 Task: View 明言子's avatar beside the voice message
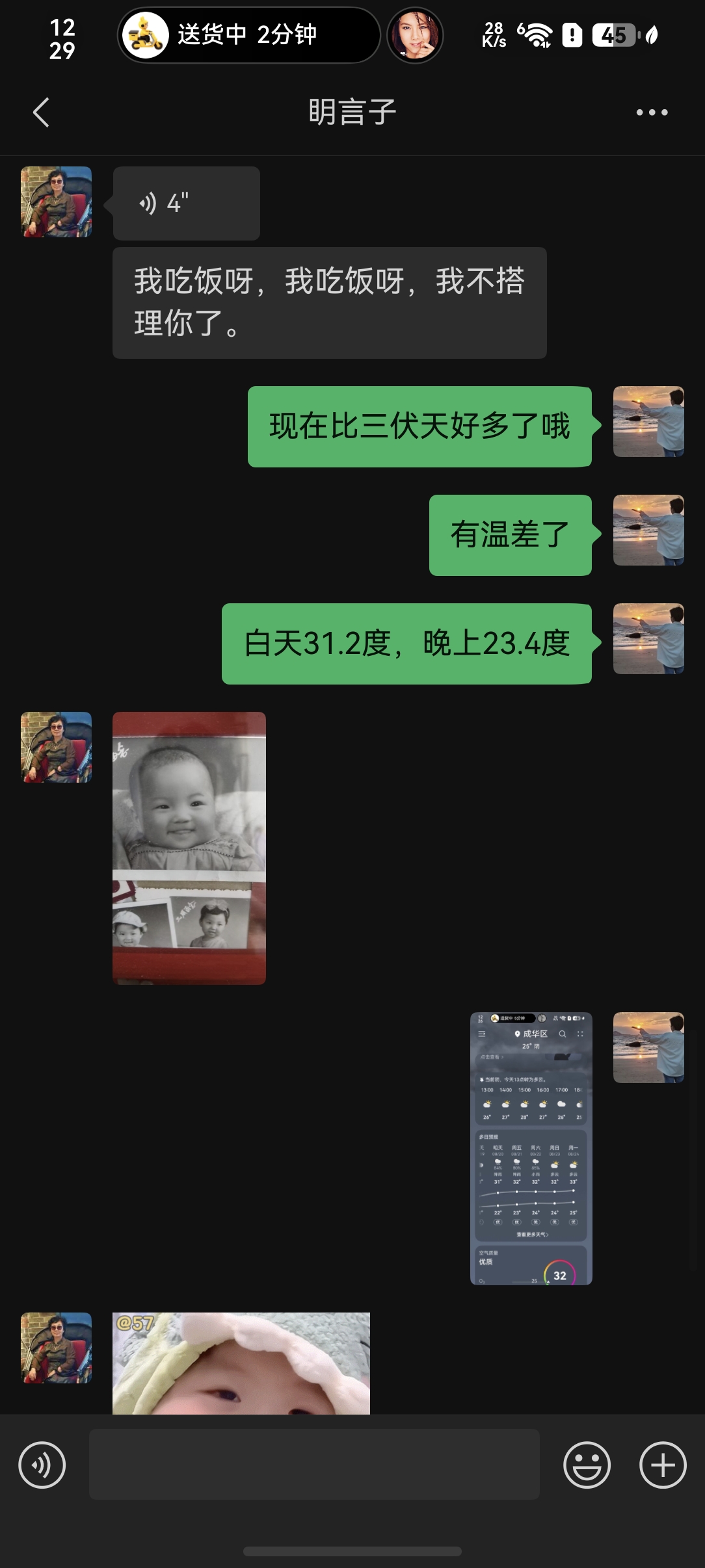[x=57, y=202]
